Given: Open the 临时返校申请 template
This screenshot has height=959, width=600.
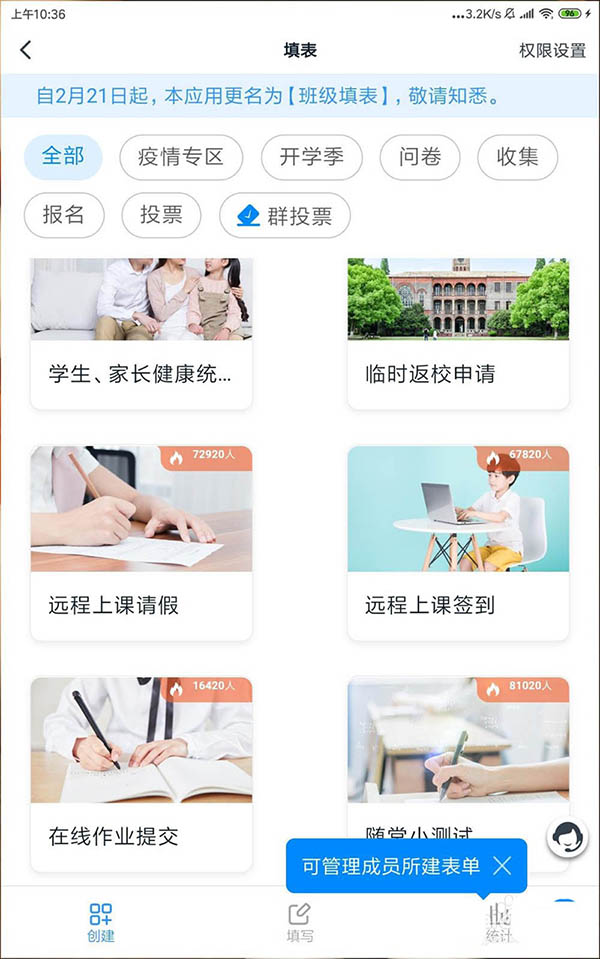Looking at the screenshot, I should pos(458,333).
